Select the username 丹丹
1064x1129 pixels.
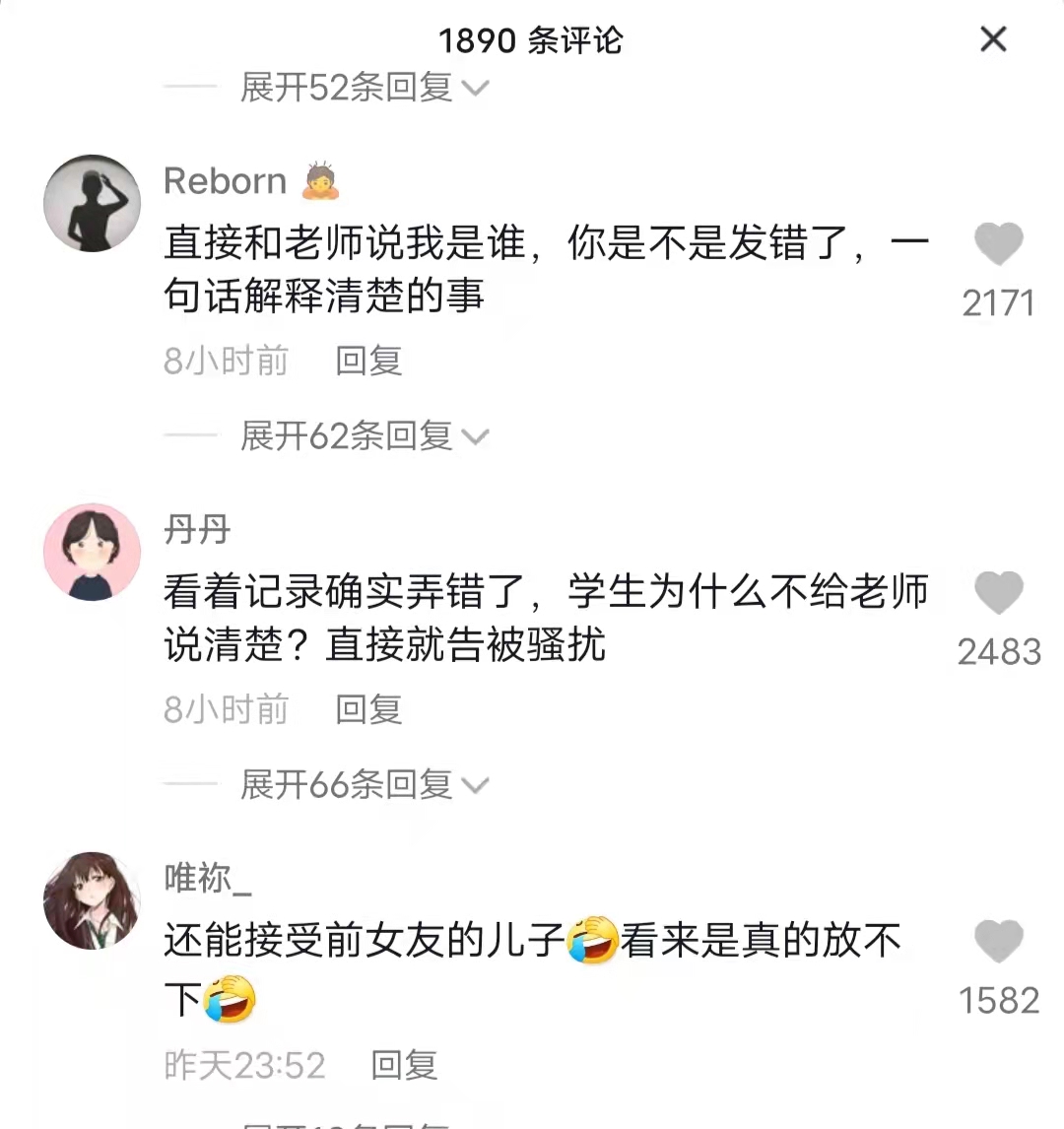[x=194, y=529]
